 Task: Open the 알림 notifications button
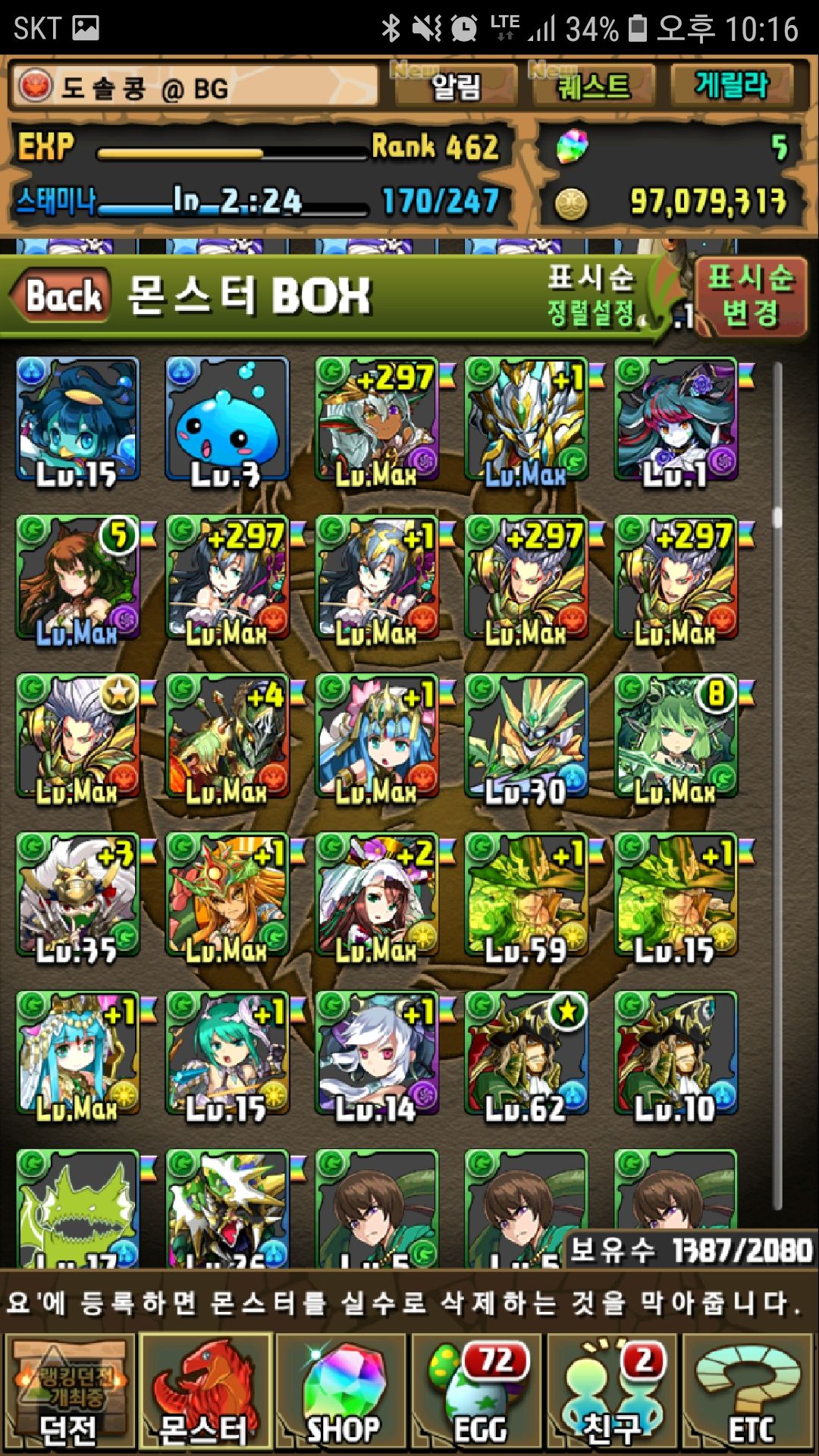click(455, 86)
